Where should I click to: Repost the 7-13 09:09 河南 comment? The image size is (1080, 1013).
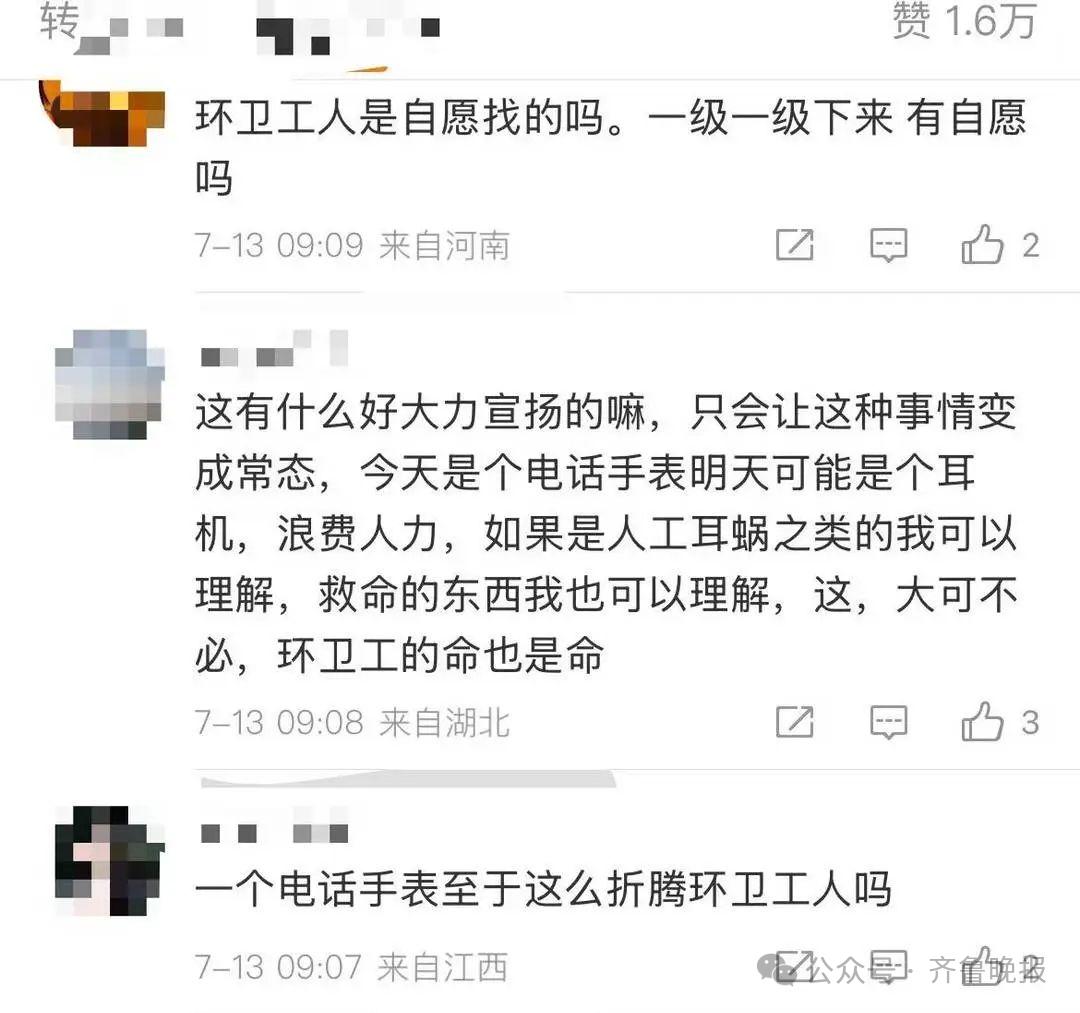tap(795, 245)
